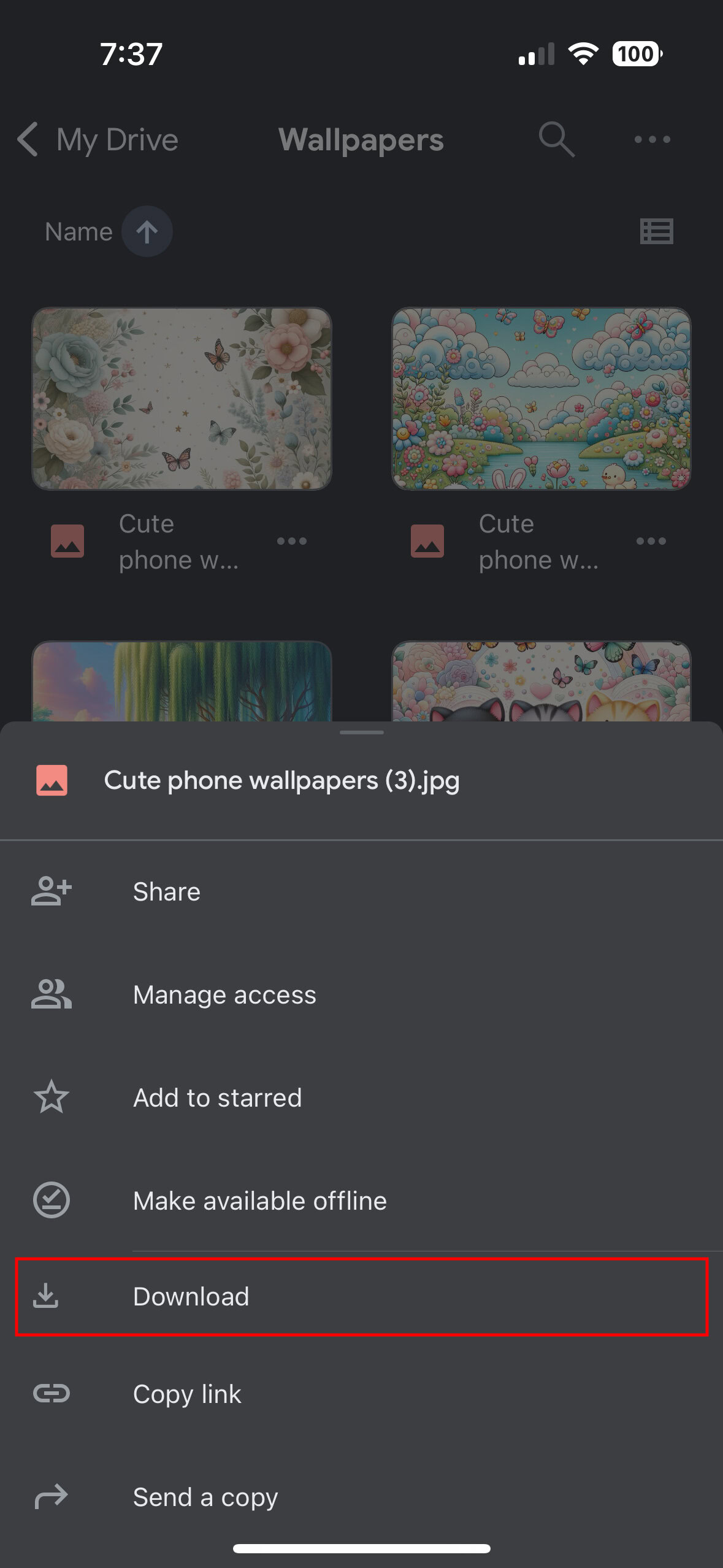Open Manage access for this file
The image size is (723, 1568).
pyautogui.click(x=224, y=995)
